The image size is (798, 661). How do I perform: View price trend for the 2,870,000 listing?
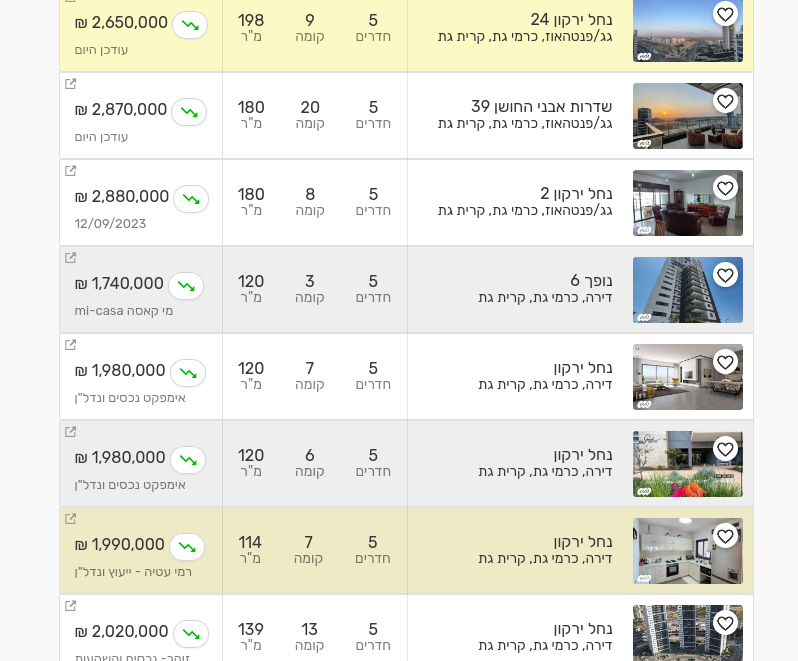[189, 112]
